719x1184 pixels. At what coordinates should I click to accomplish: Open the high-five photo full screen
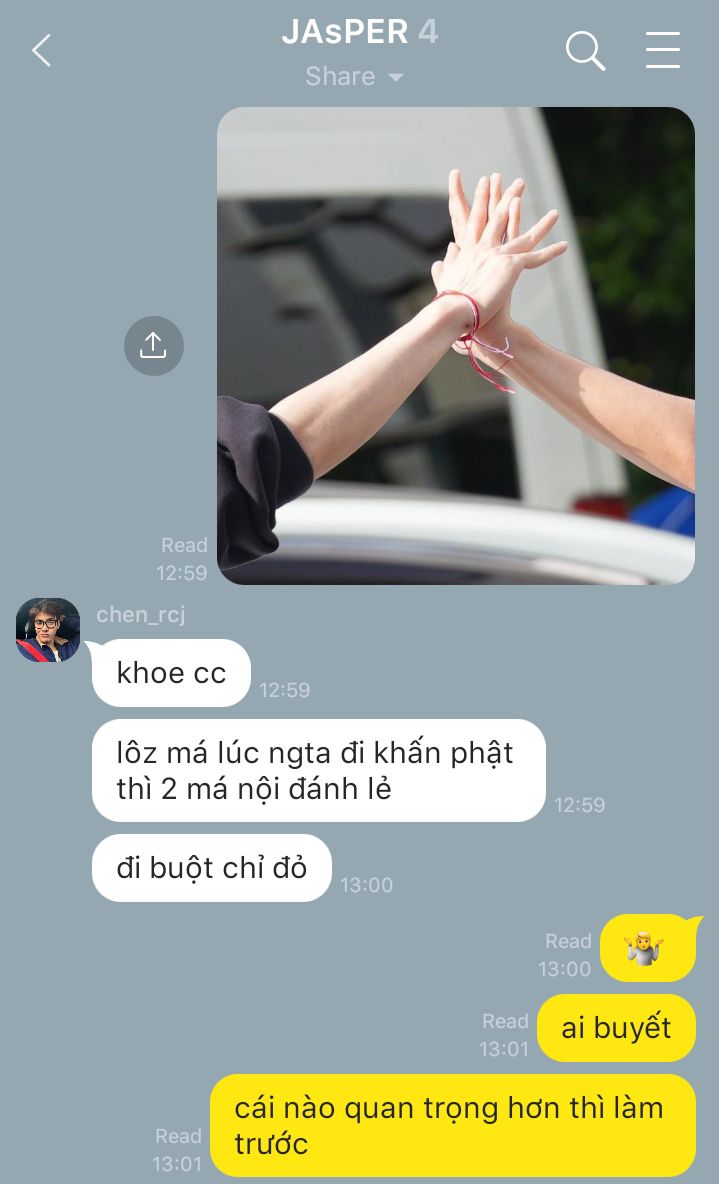(455, 346)
